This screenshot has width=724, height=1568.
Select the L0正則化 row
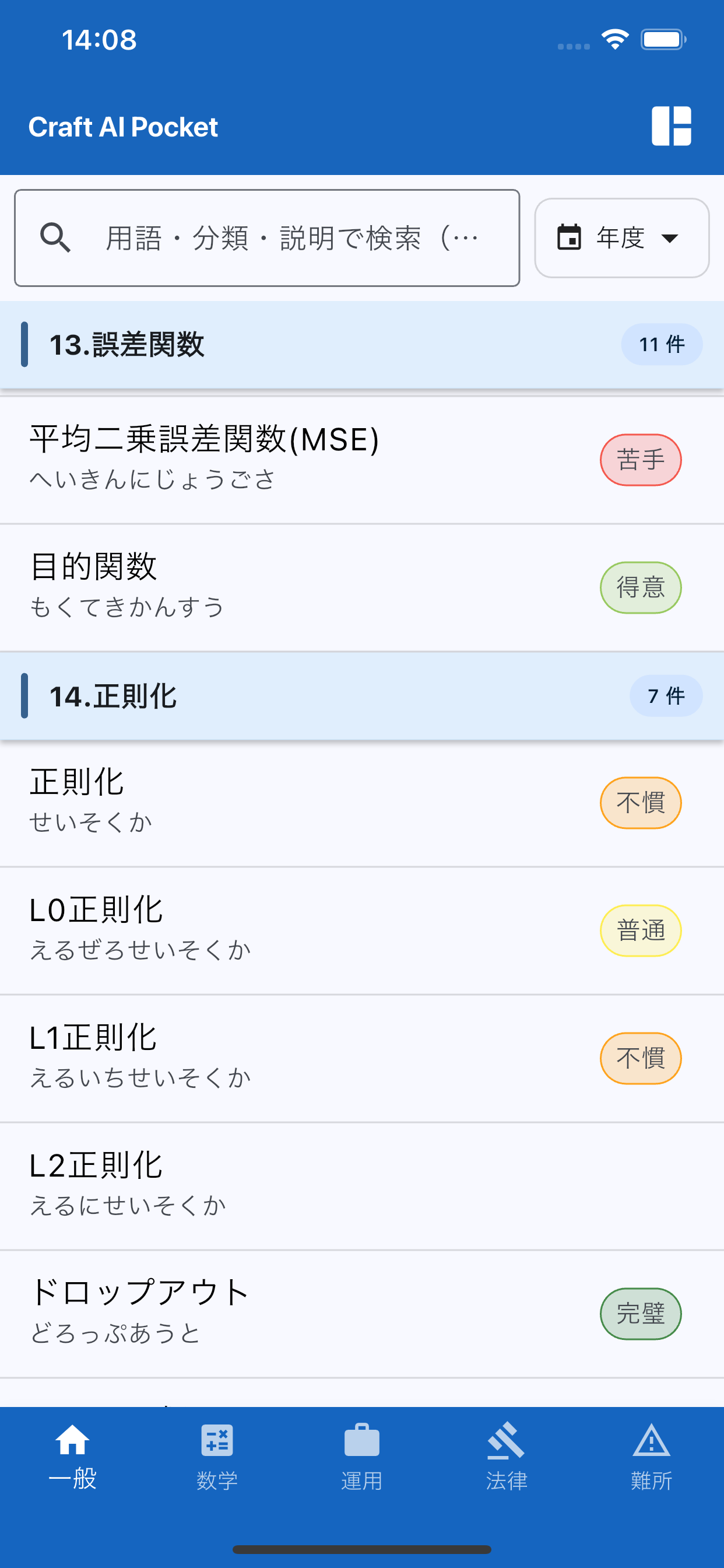click(243, 930)
